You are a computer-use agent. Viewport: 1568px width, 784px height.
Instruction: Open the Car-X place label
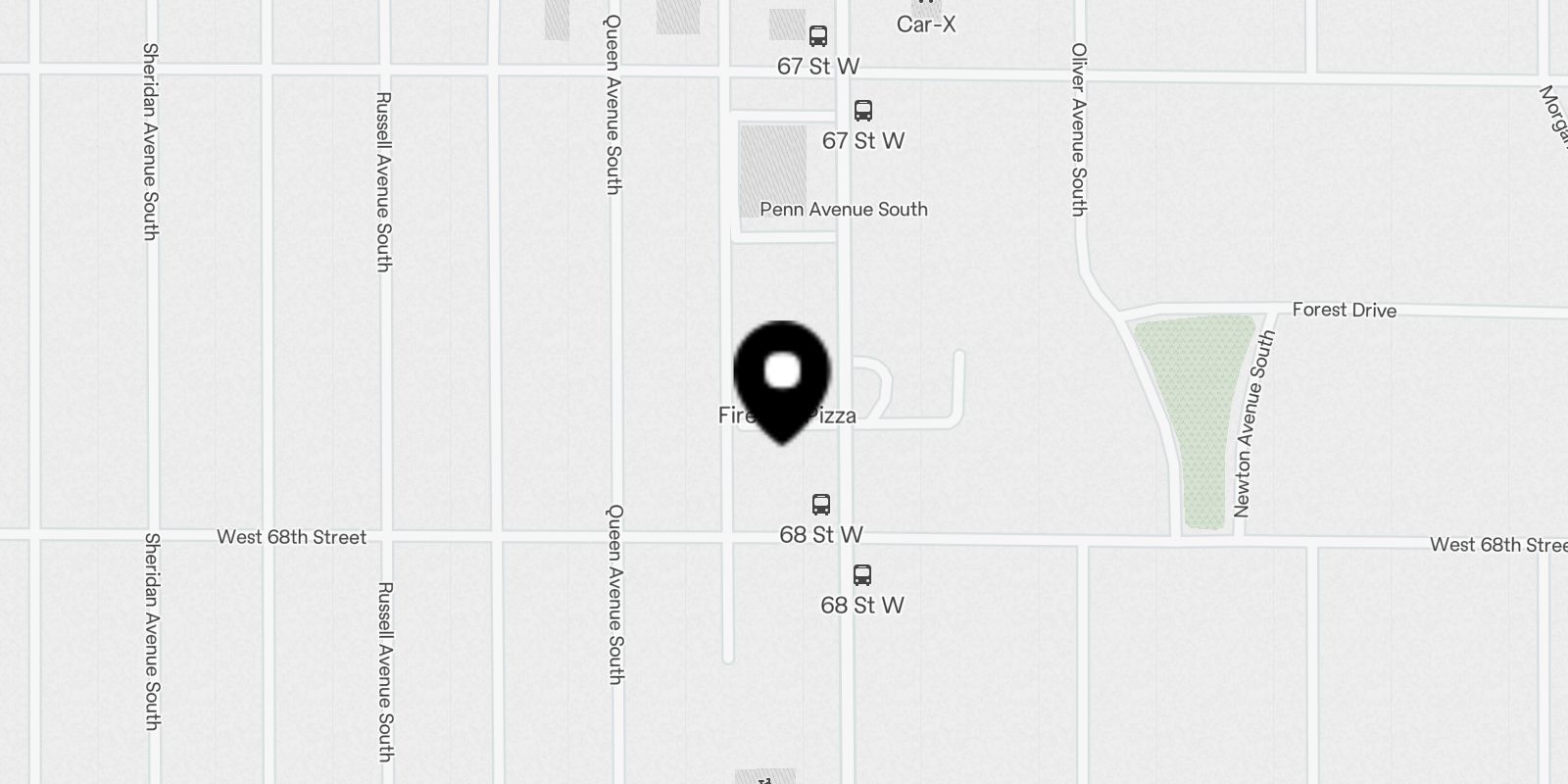pos(925,24)
